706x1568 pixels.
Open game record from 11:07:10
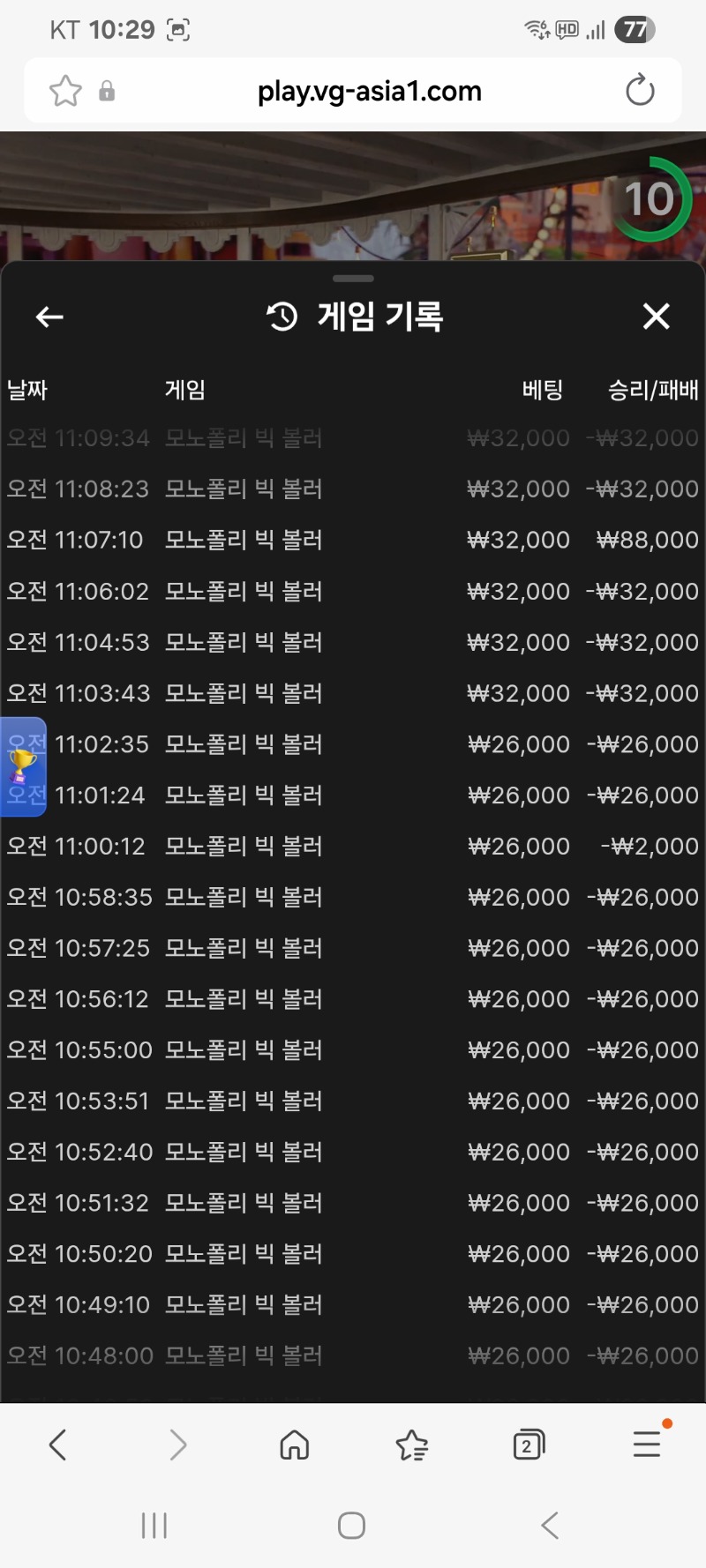[x=353, y=540]
